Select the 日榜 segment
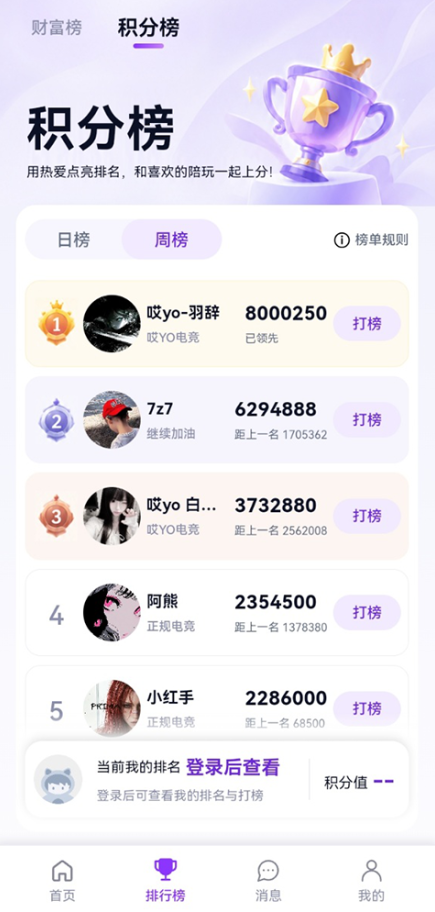This screenshot has height=912, width=435. 74,240
